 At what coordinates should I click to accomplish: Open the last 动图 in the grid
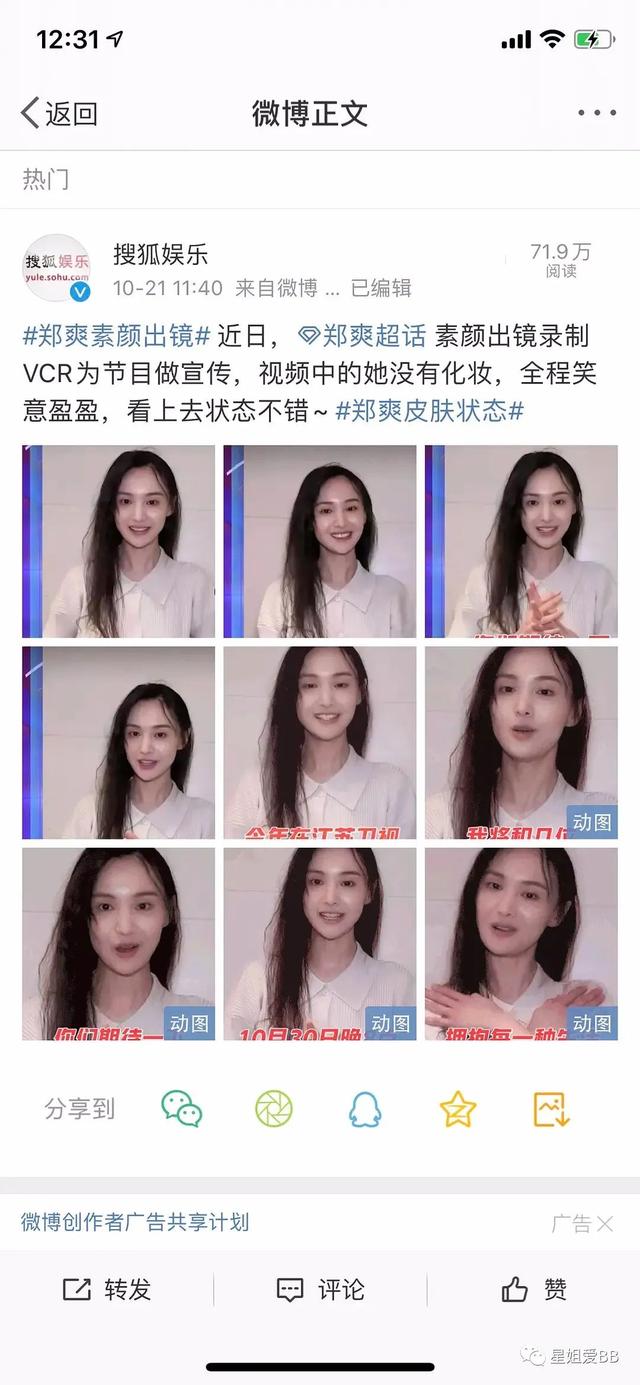(521, 943)
